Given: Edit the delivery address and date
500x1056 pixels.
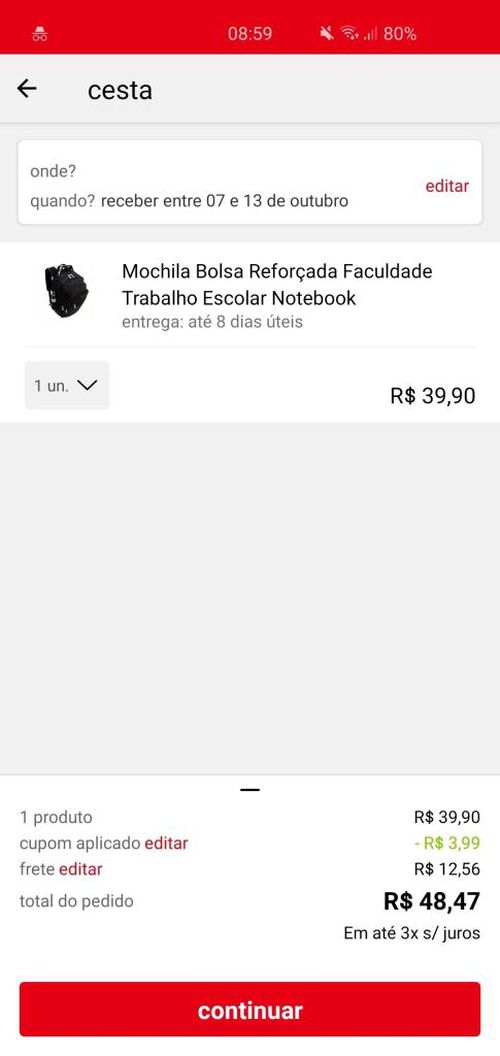Looking at the screenshot, I should 447,186.
